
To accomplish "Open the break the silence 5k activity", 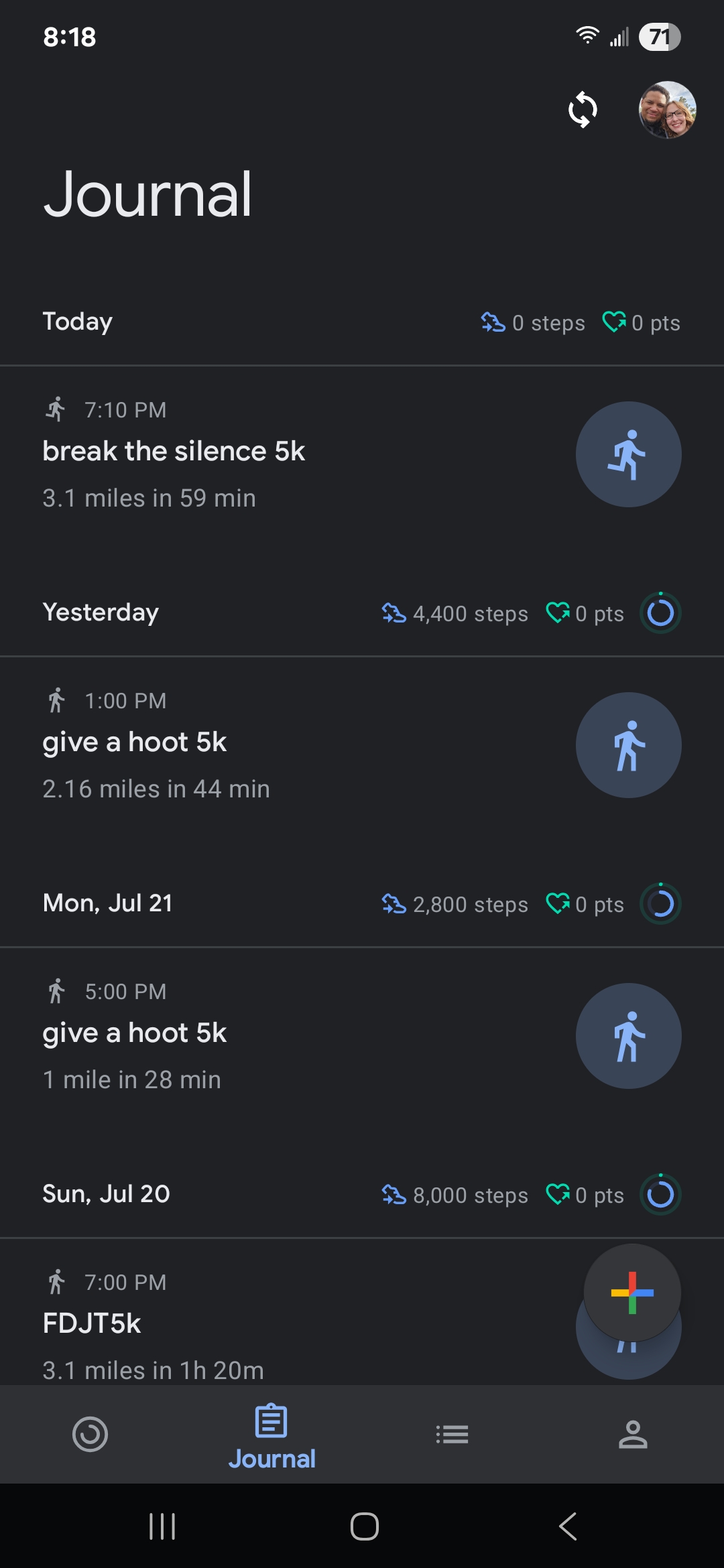I will [362, 454].
